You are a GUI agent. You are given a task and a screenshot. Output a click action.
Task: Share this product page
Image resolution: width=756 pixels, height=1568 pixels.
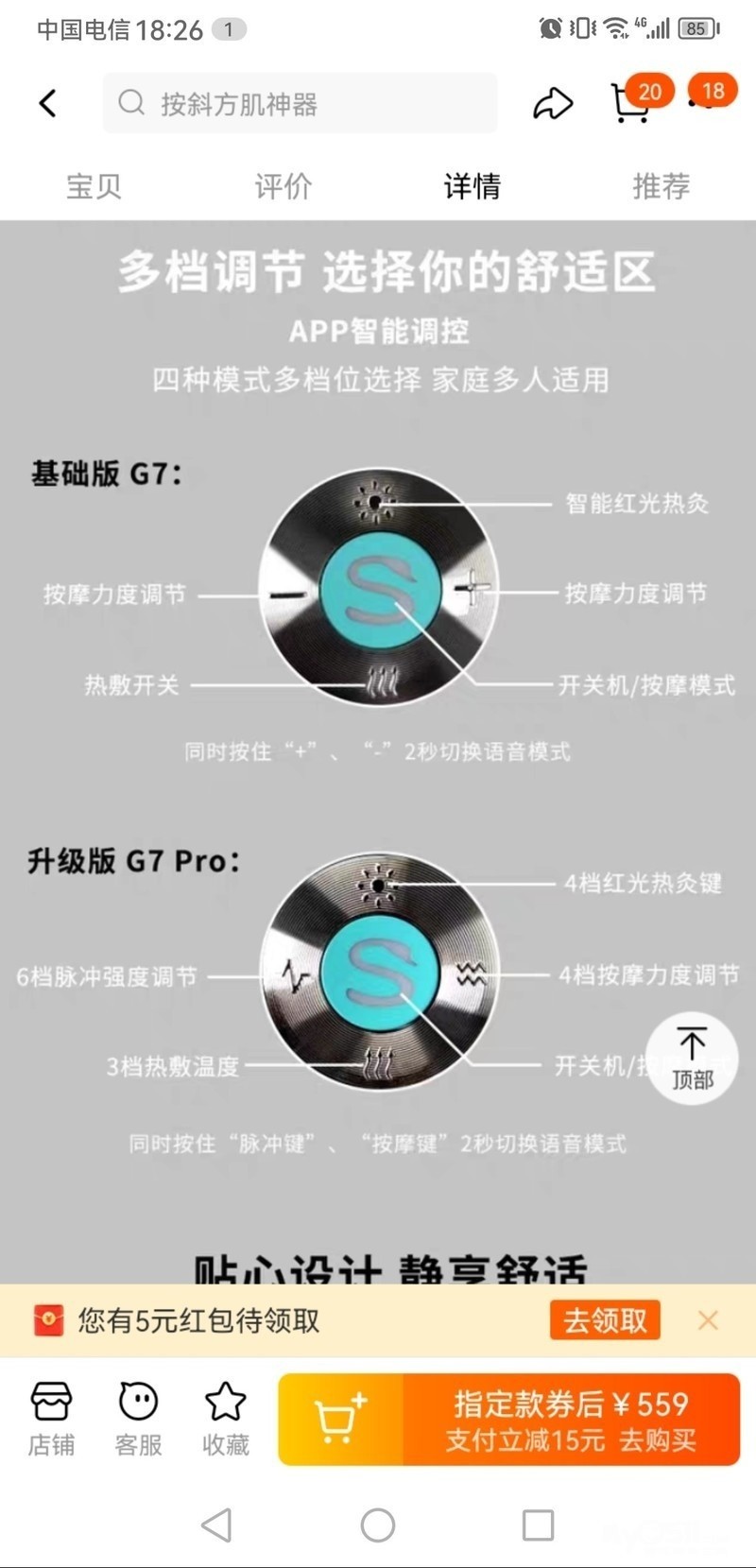coord(553,103)
